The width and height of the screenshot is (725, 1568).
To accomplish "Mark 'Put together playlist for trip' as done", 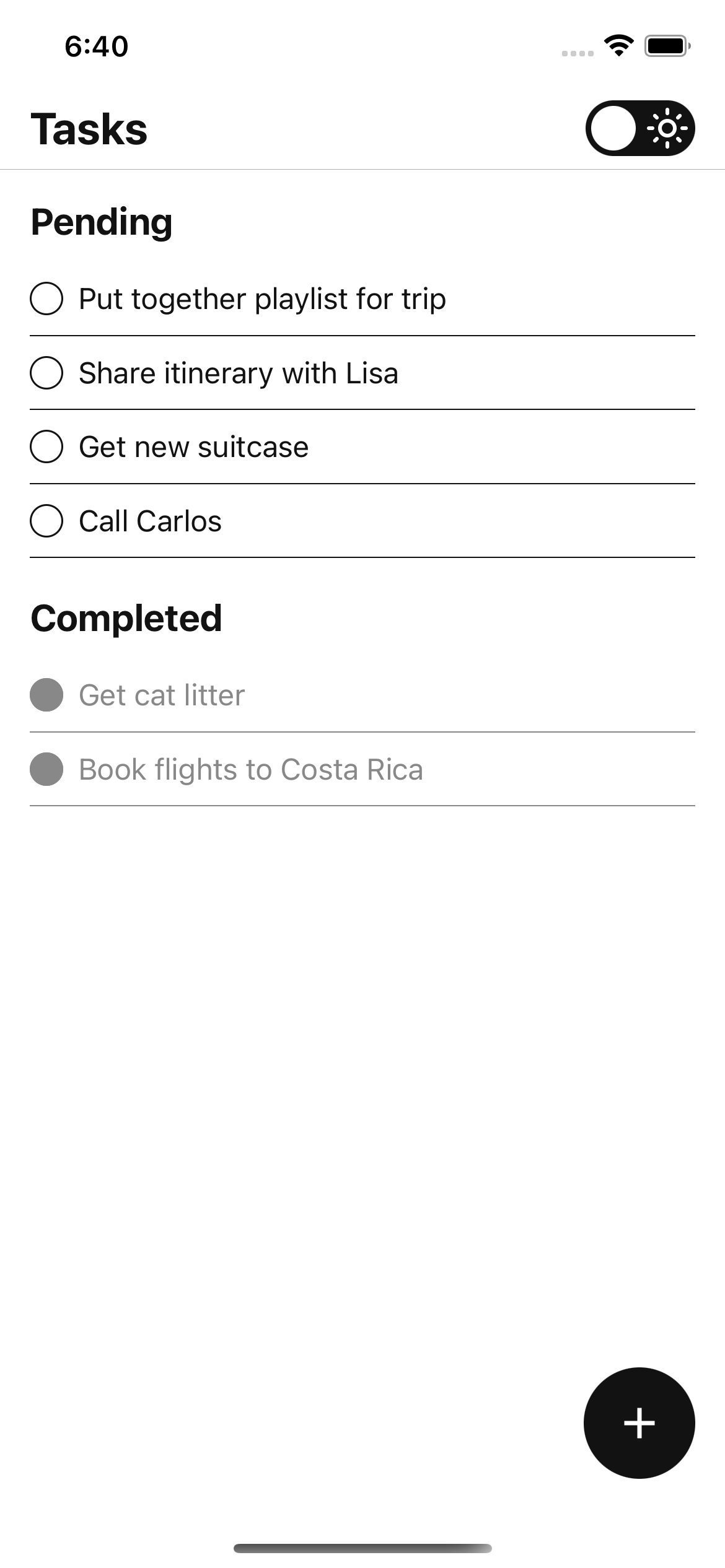I will [46, 298].
